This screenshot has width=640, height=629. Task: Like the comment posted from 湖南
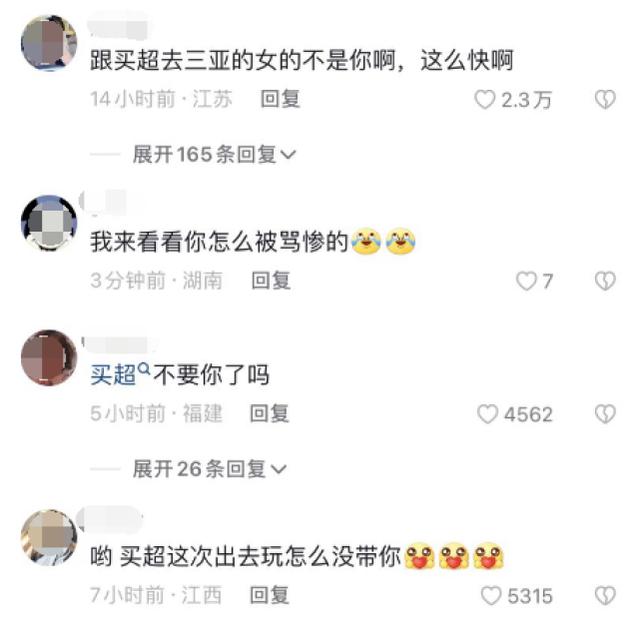pyautogui.click(x=527, y=281)
